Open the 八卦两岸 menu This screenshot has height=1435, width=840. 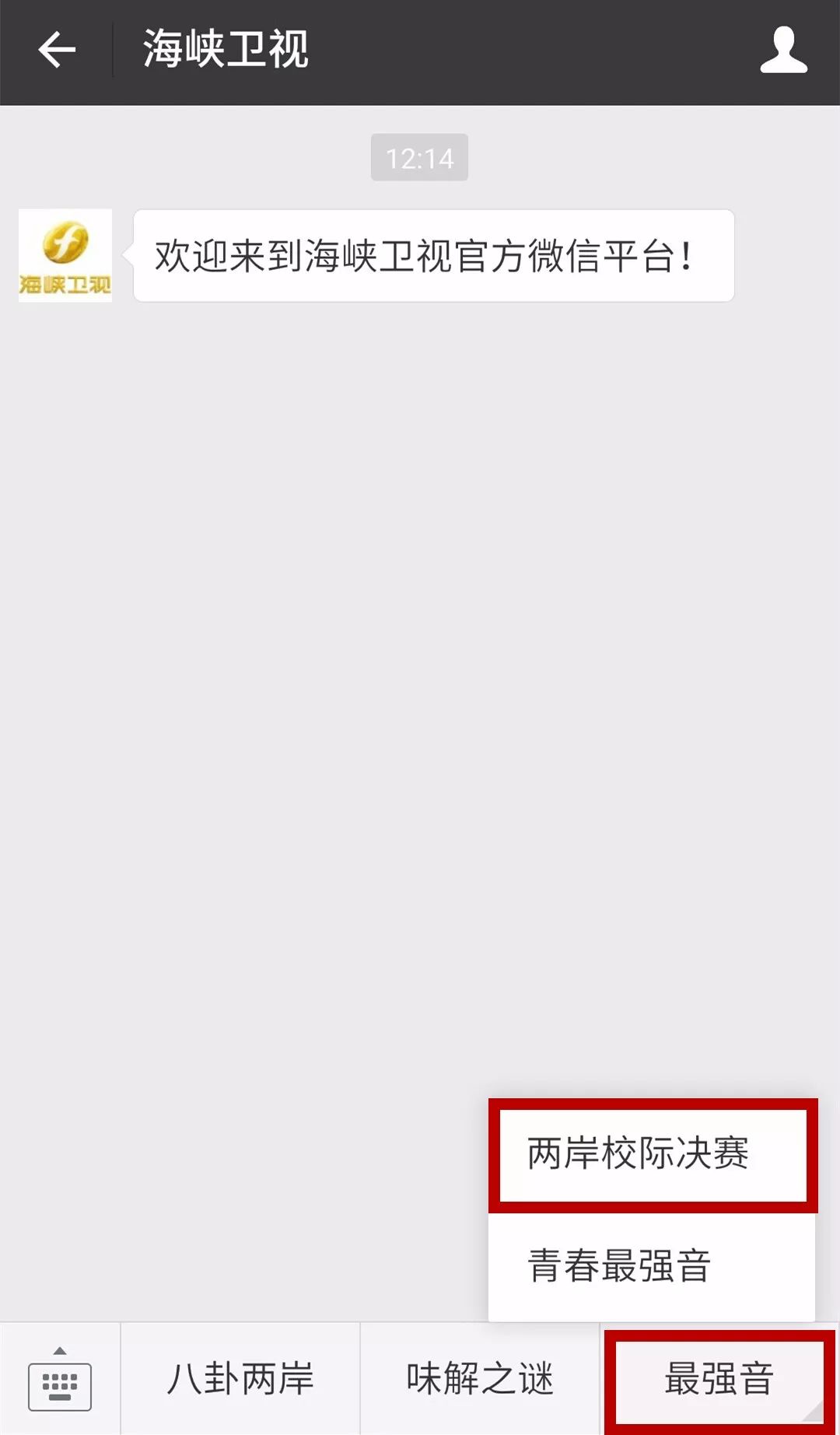240,1379
